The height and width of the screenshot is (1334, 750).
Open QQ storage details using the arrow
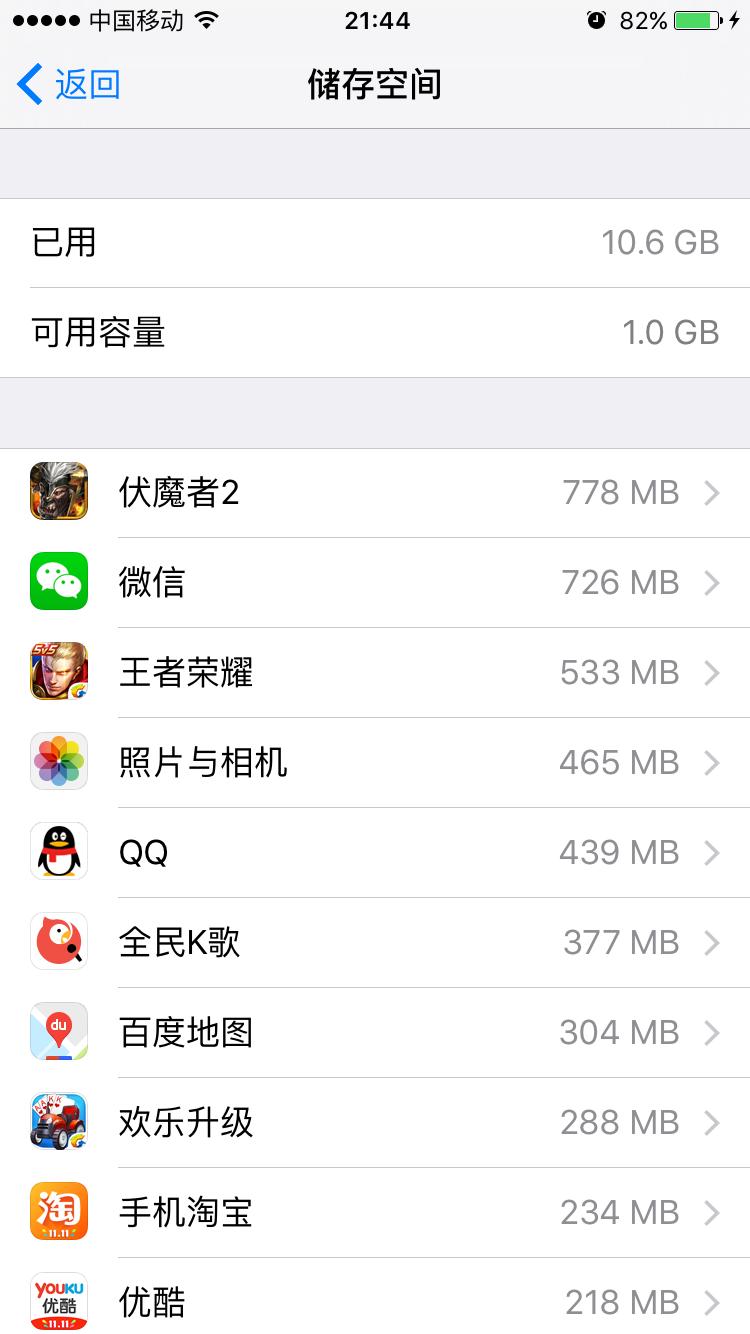coord(714,852)
